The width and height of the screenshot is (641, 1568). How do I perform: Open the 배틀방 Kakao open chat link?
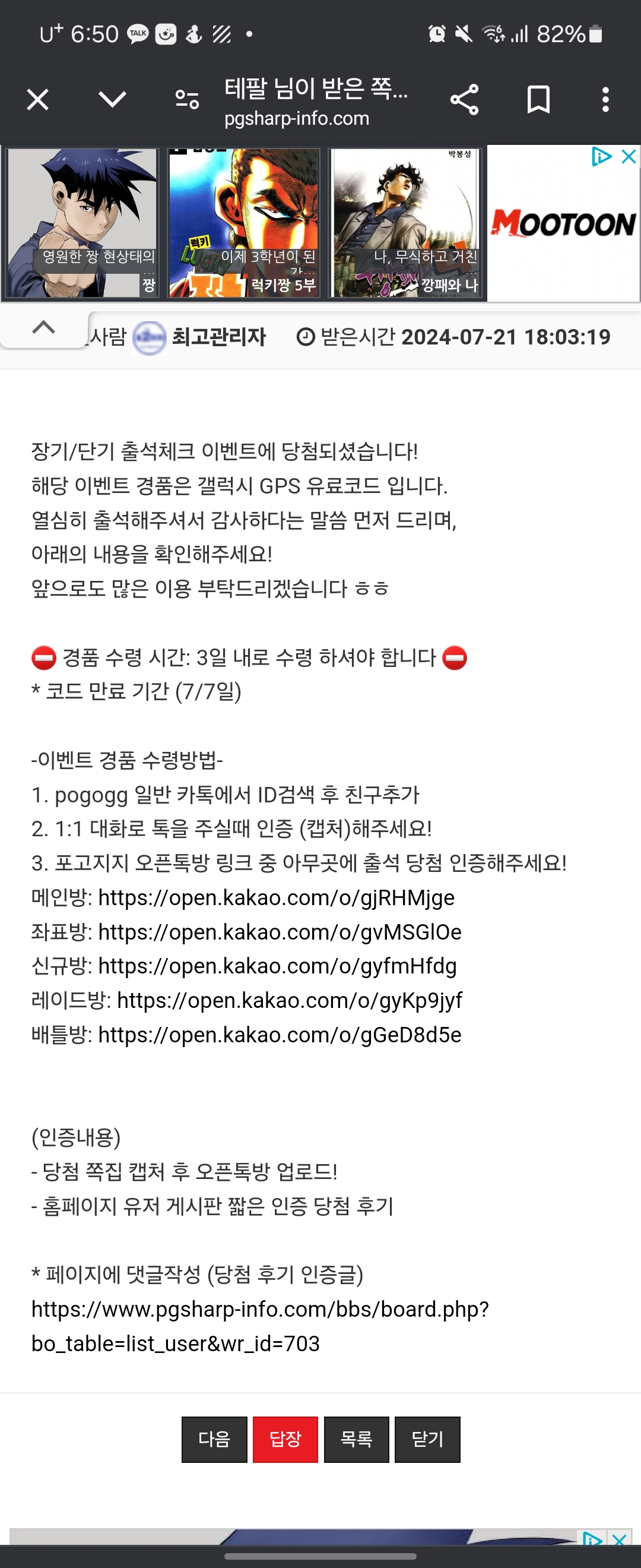[x=280, y=1035]
